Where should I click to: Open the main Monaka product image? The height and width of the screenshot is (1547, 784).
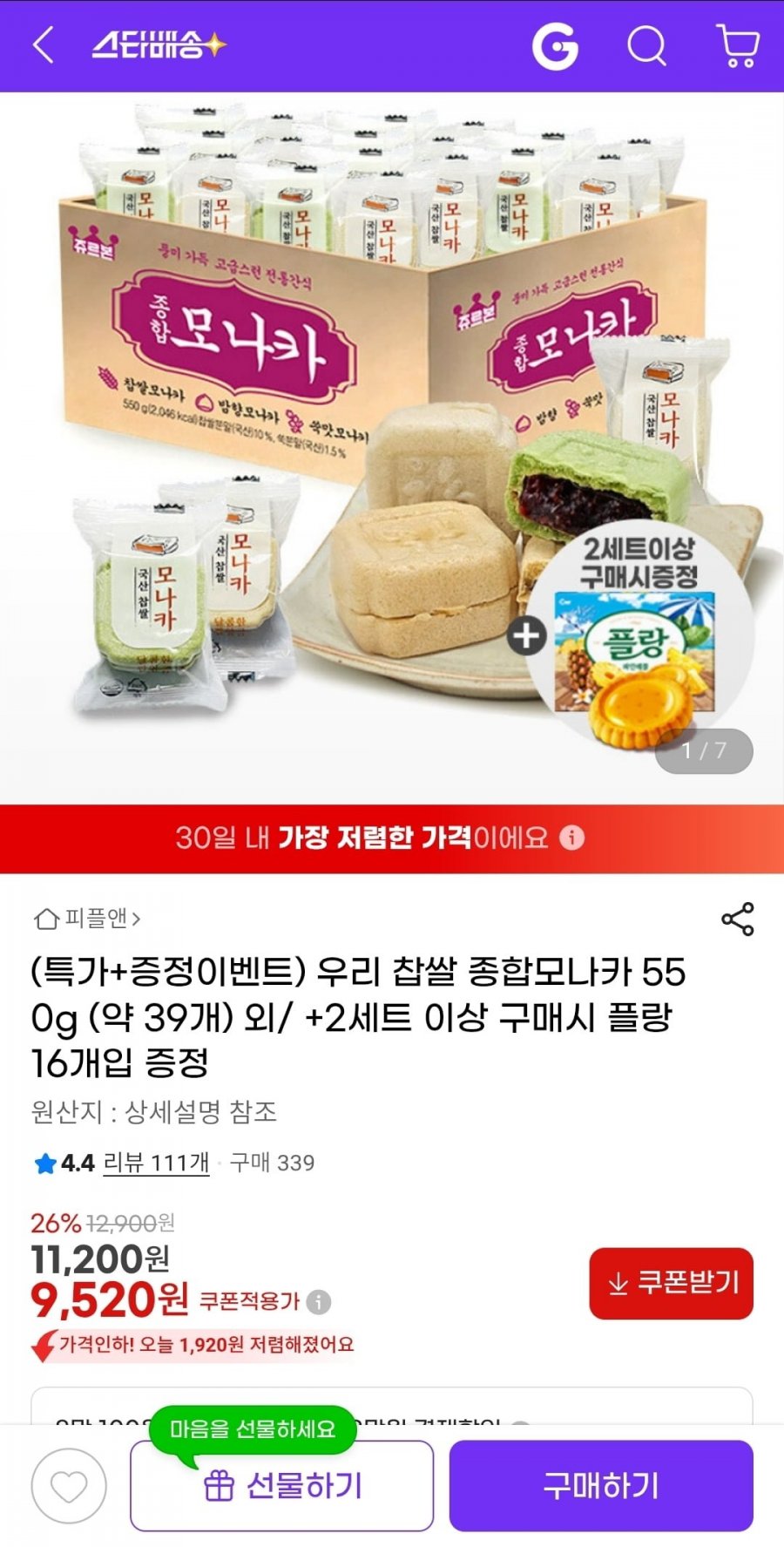392,436
